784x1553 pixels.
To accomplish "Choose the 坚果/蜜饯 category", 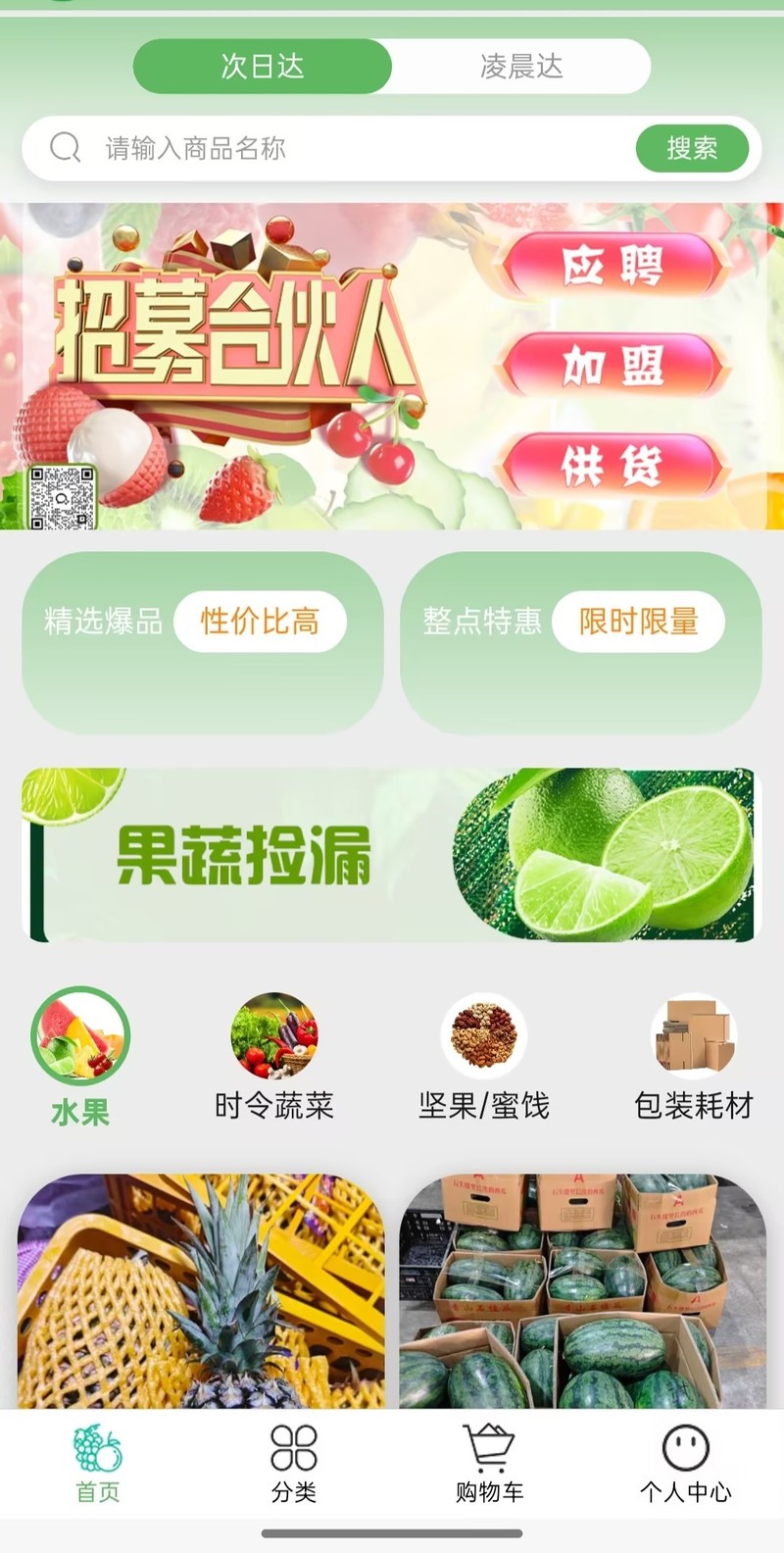I will coord(484,1057).
